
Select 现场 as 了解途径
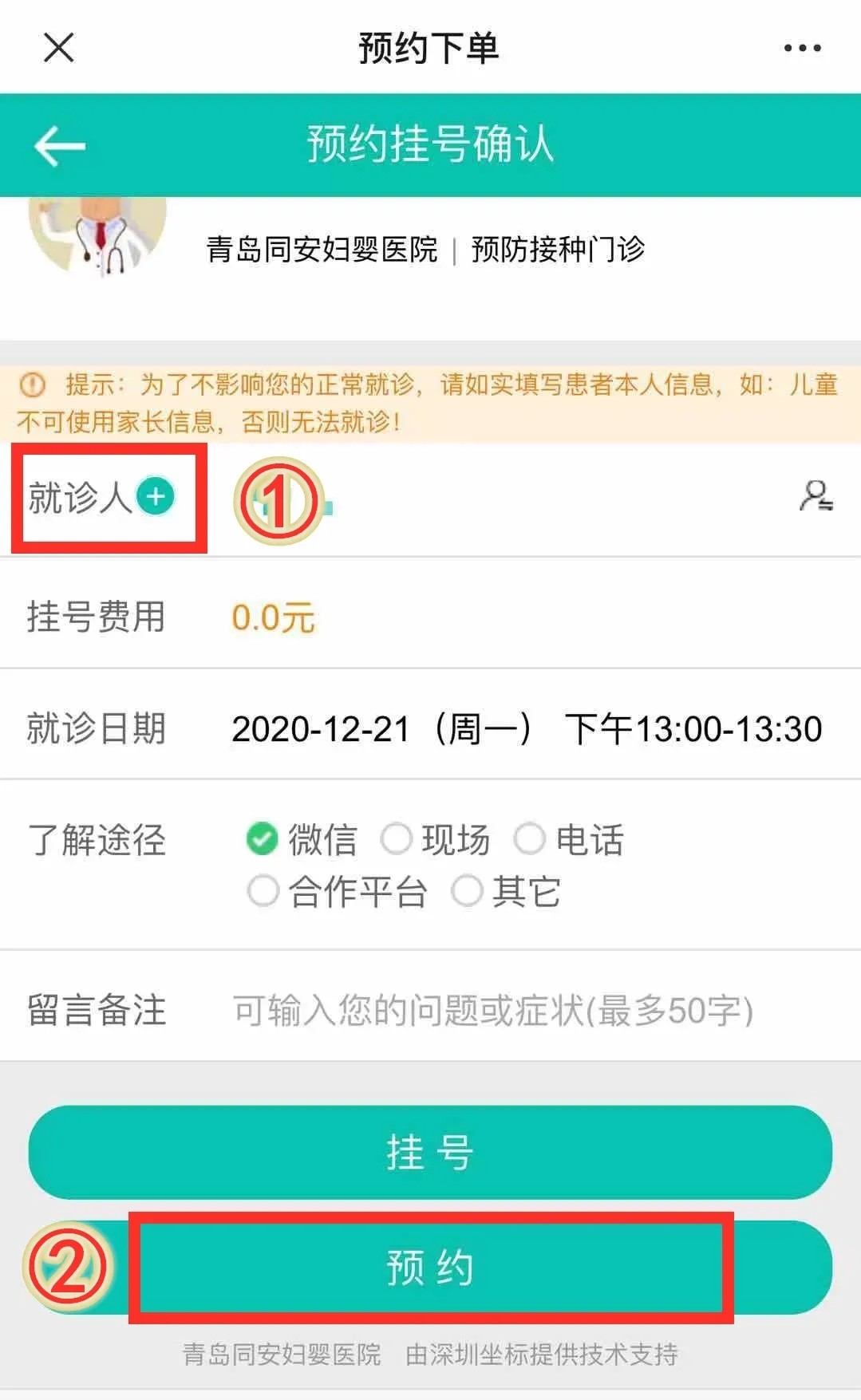(x=397, y=839)
